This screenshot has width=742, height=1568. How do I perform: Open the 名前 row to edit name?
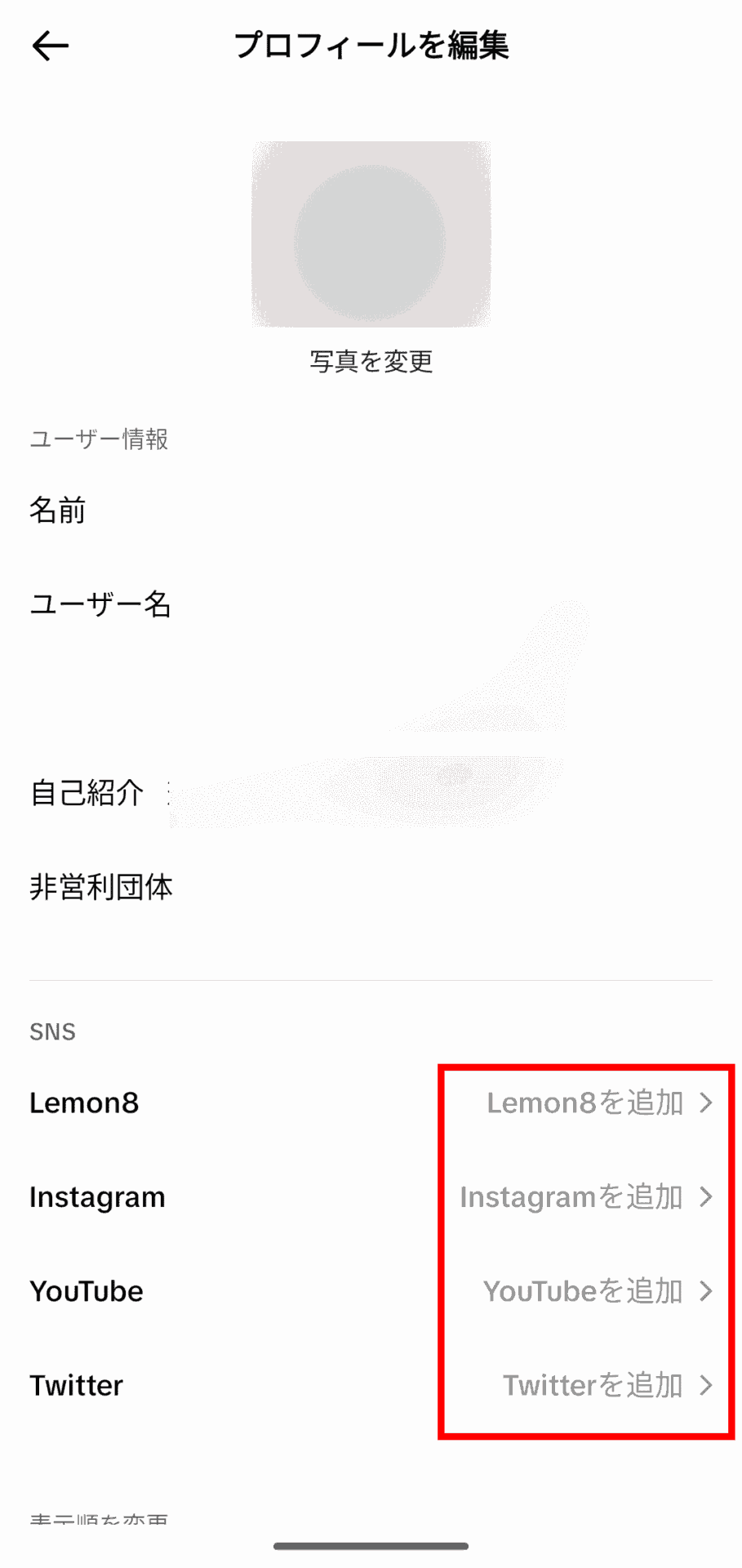pos(57,510)
